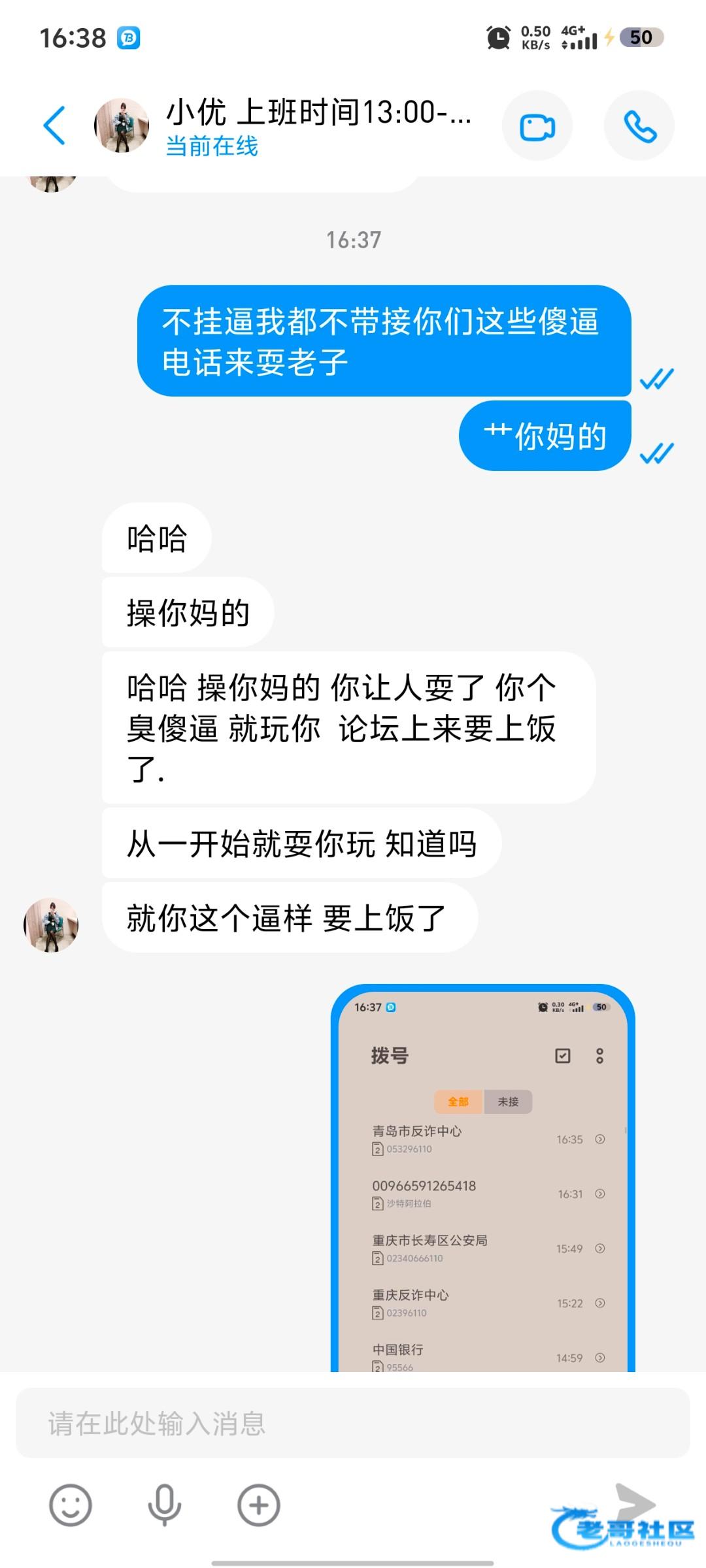Open the plus attachment menu
Screen dimensions: 706x1568
coord(259,1505)
